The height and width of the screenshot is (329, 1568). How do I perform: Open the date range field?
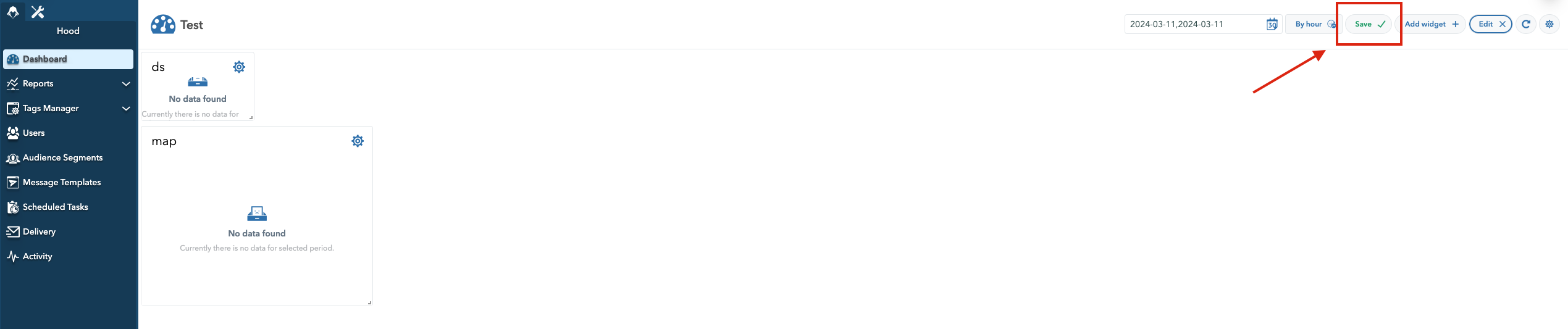click(1193, 24)
